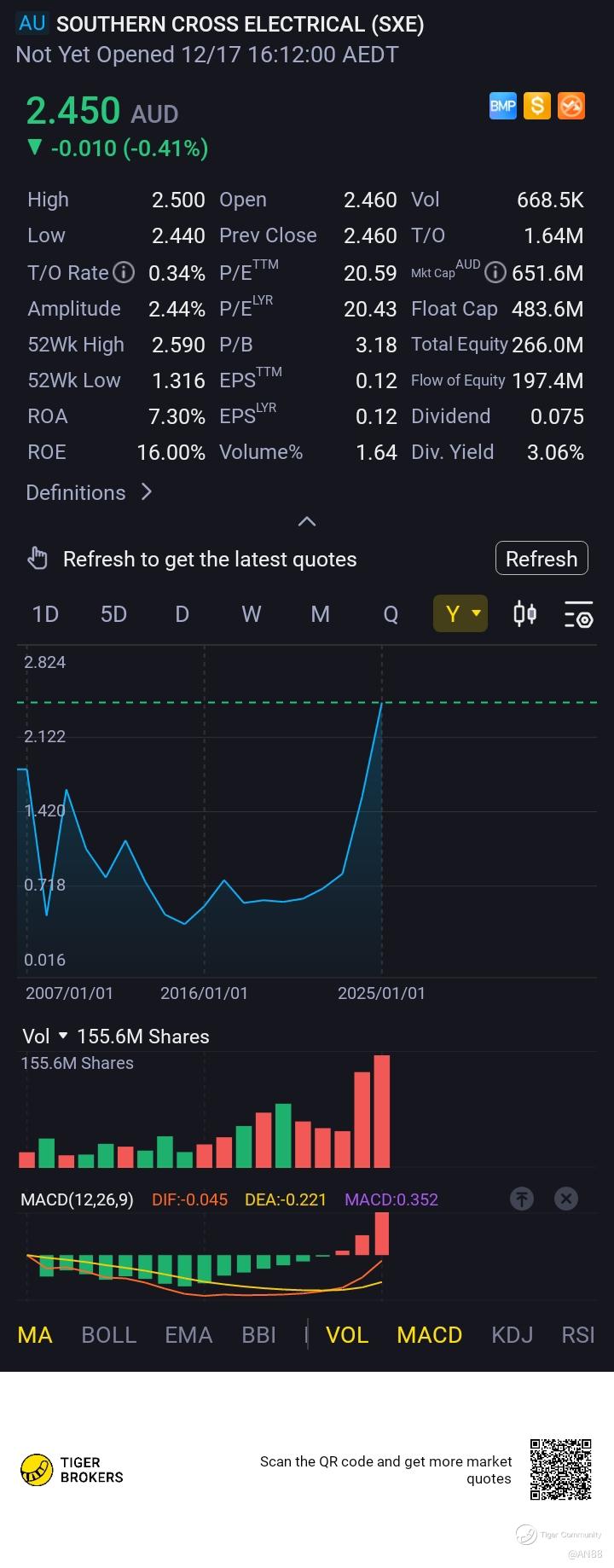Show info for T/O Rate
614x1568 pixels.
tap(125, 273)
